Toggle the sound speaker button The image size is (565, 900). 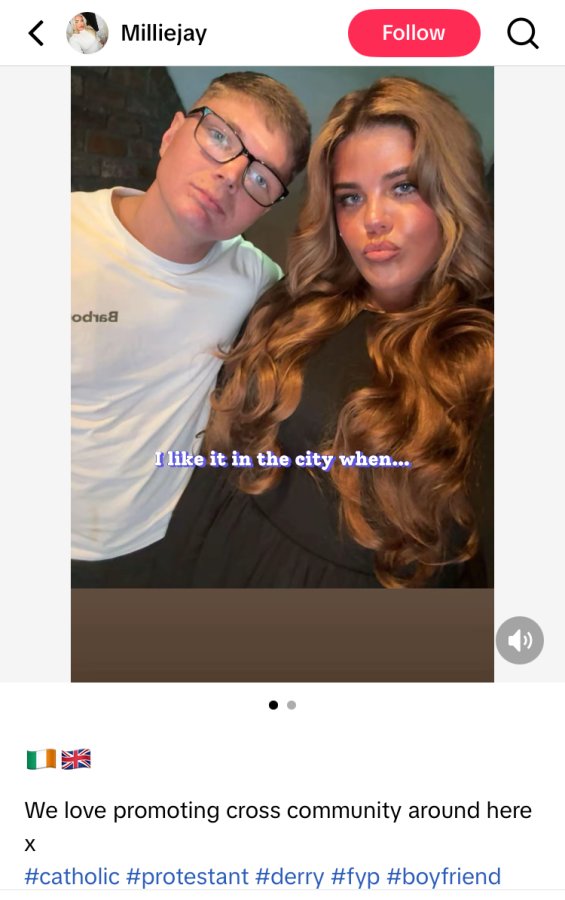[x=520, y=640]
